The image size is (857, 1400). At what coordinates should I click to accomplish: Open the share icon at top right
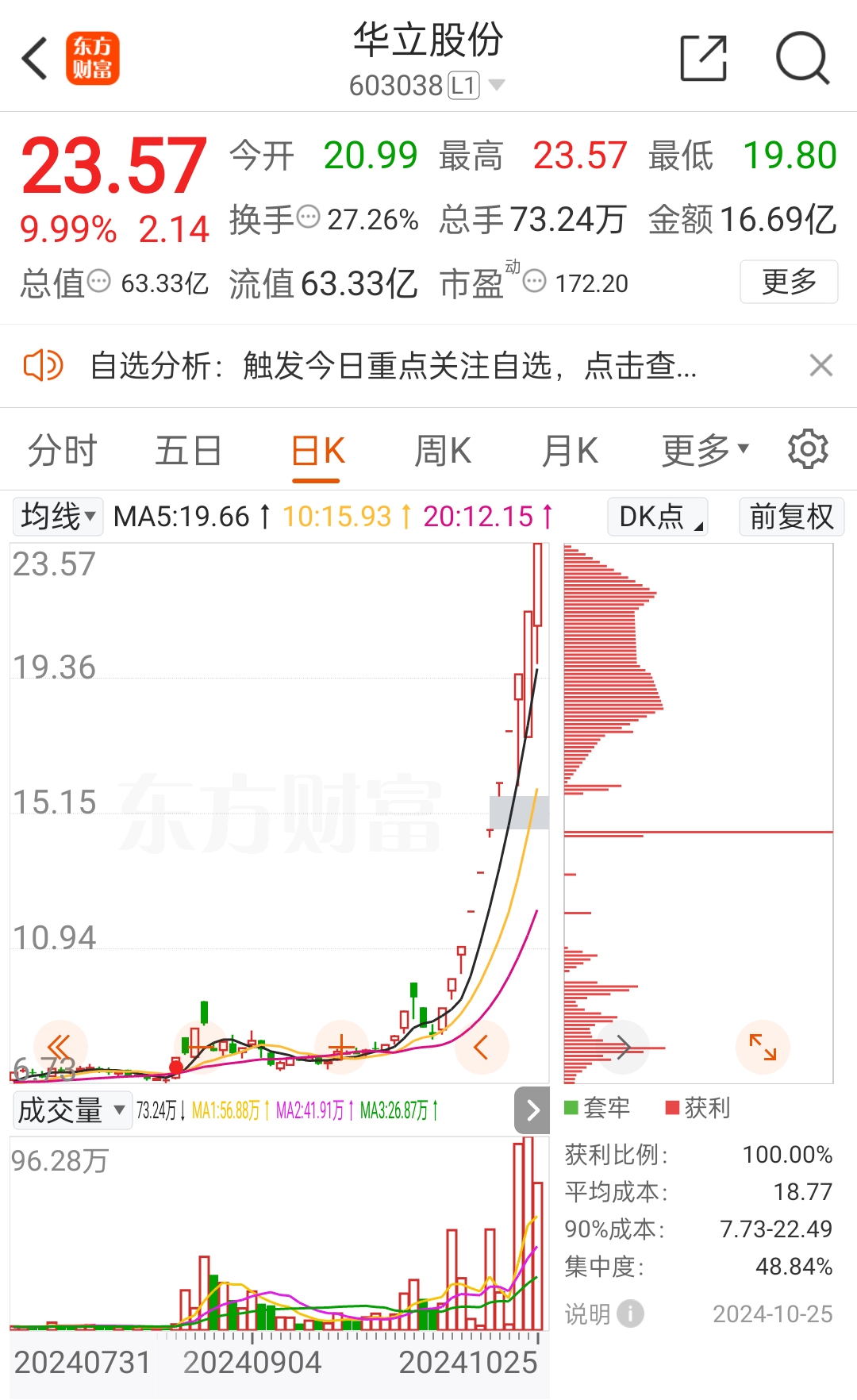[701, 59]
